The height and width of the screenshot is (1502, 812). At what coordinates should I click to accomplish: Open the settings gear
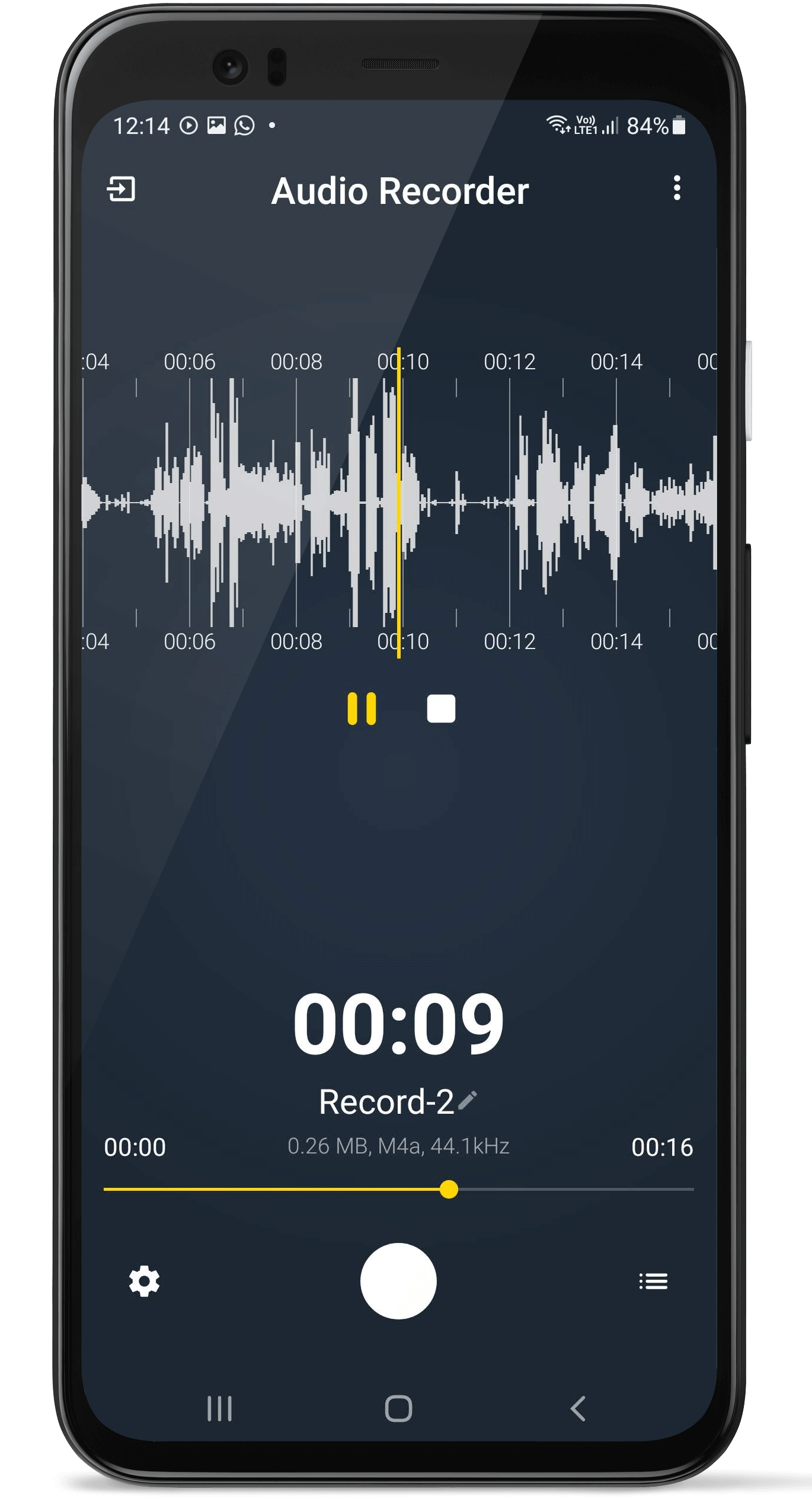[145, 1281]
